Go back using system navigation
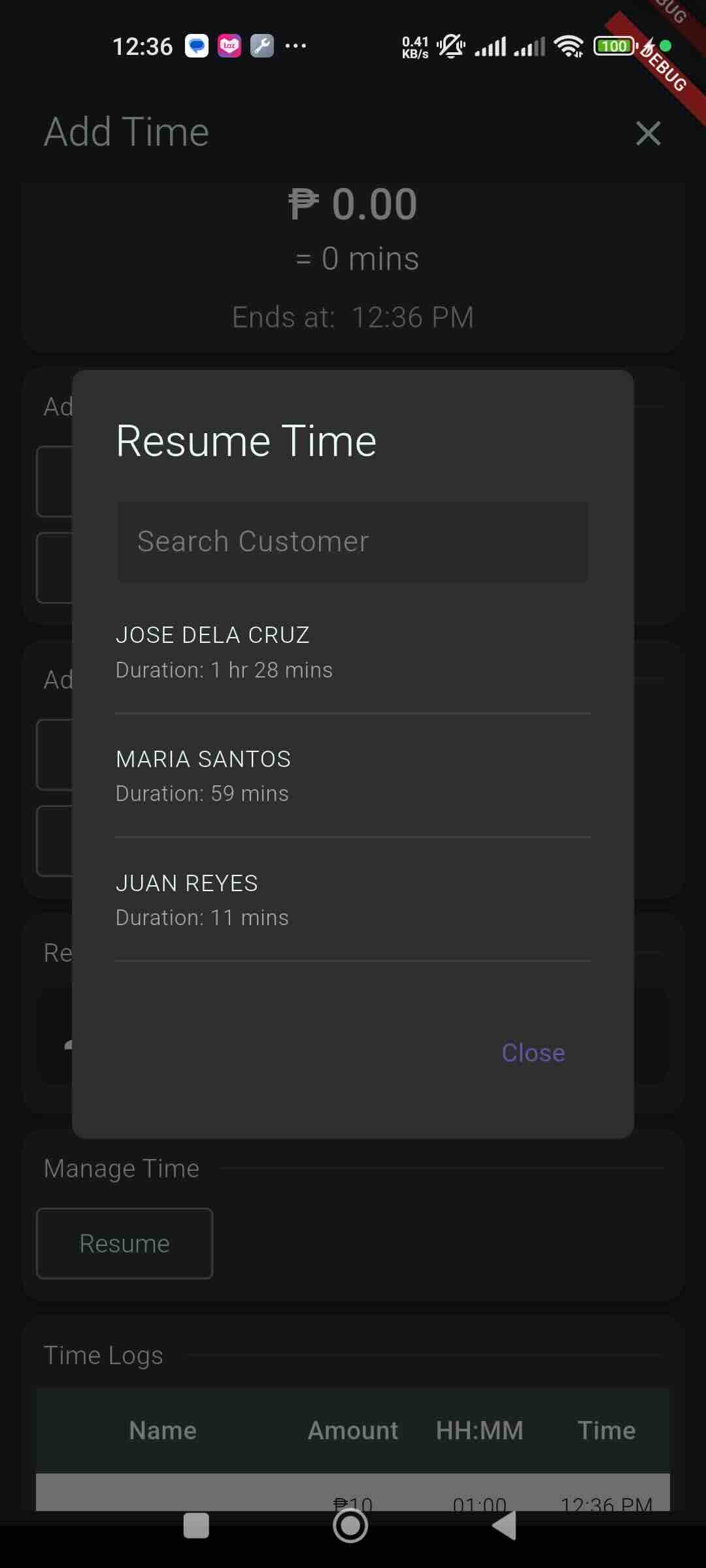The width and height of the screenshot is (706, 1568). tap(504, 1526)
